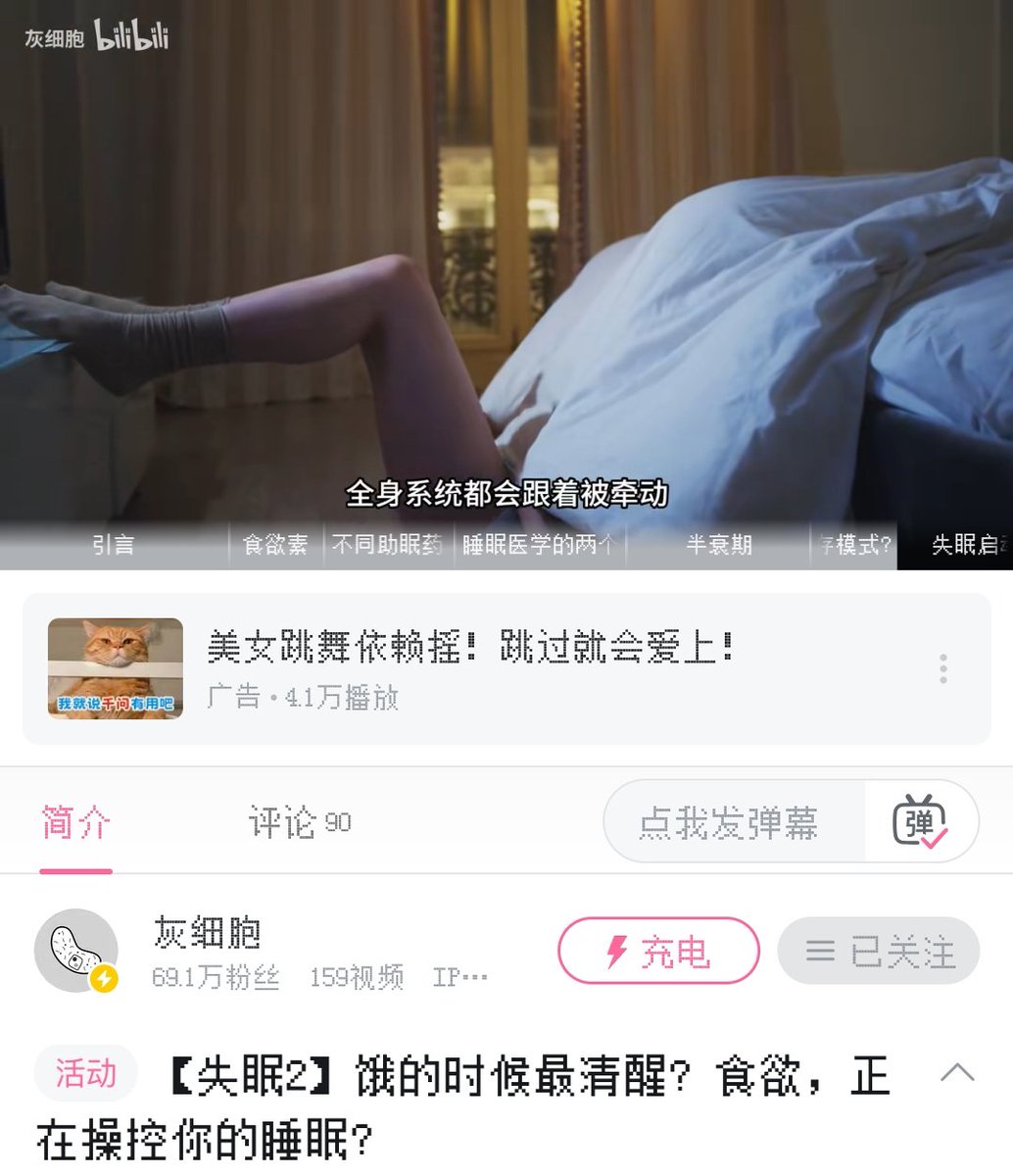Switch to the 评论 tab

point(299,822)
